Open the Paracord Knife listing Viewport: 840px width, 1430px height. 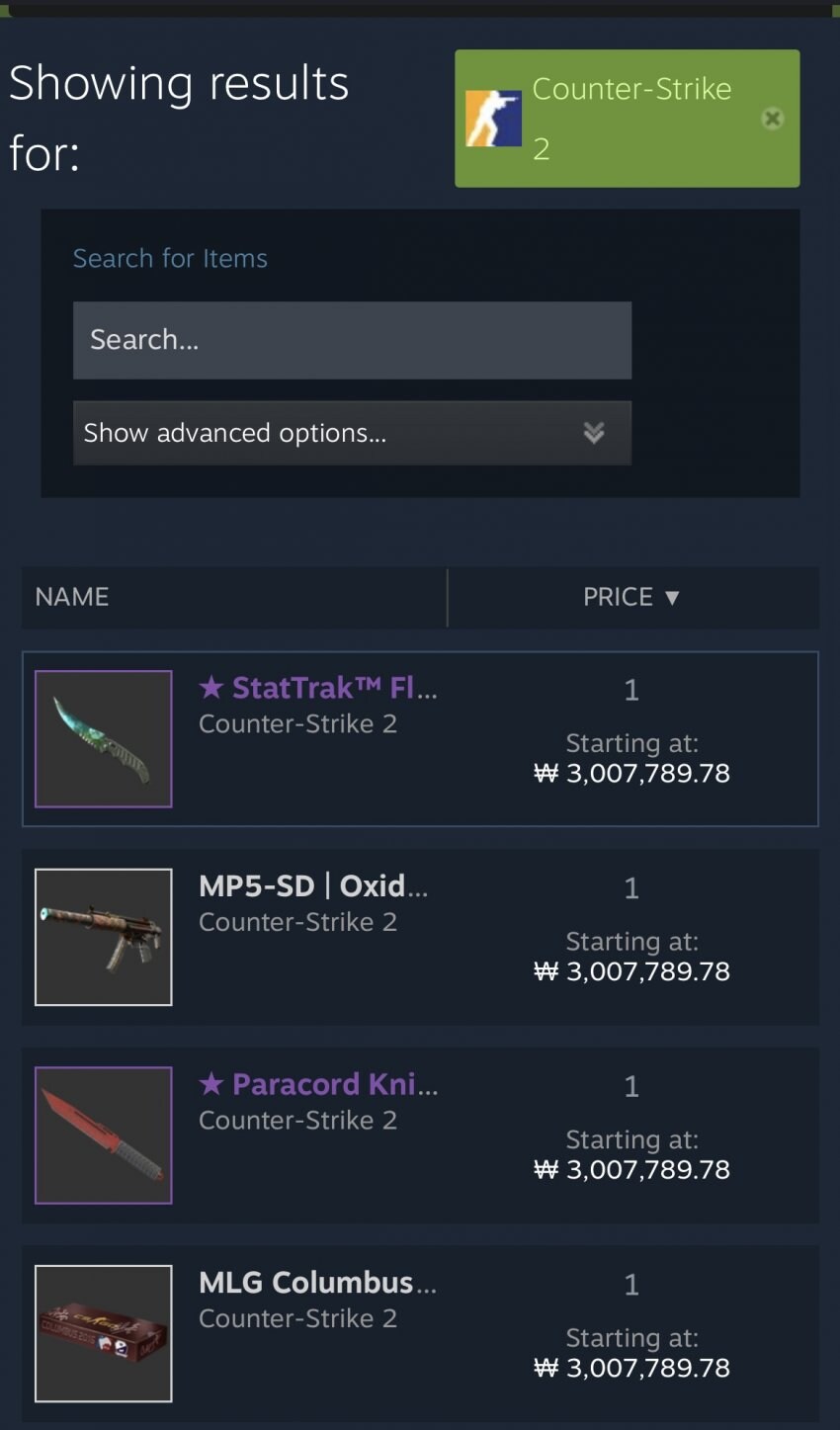click(x=318, y=1084)
